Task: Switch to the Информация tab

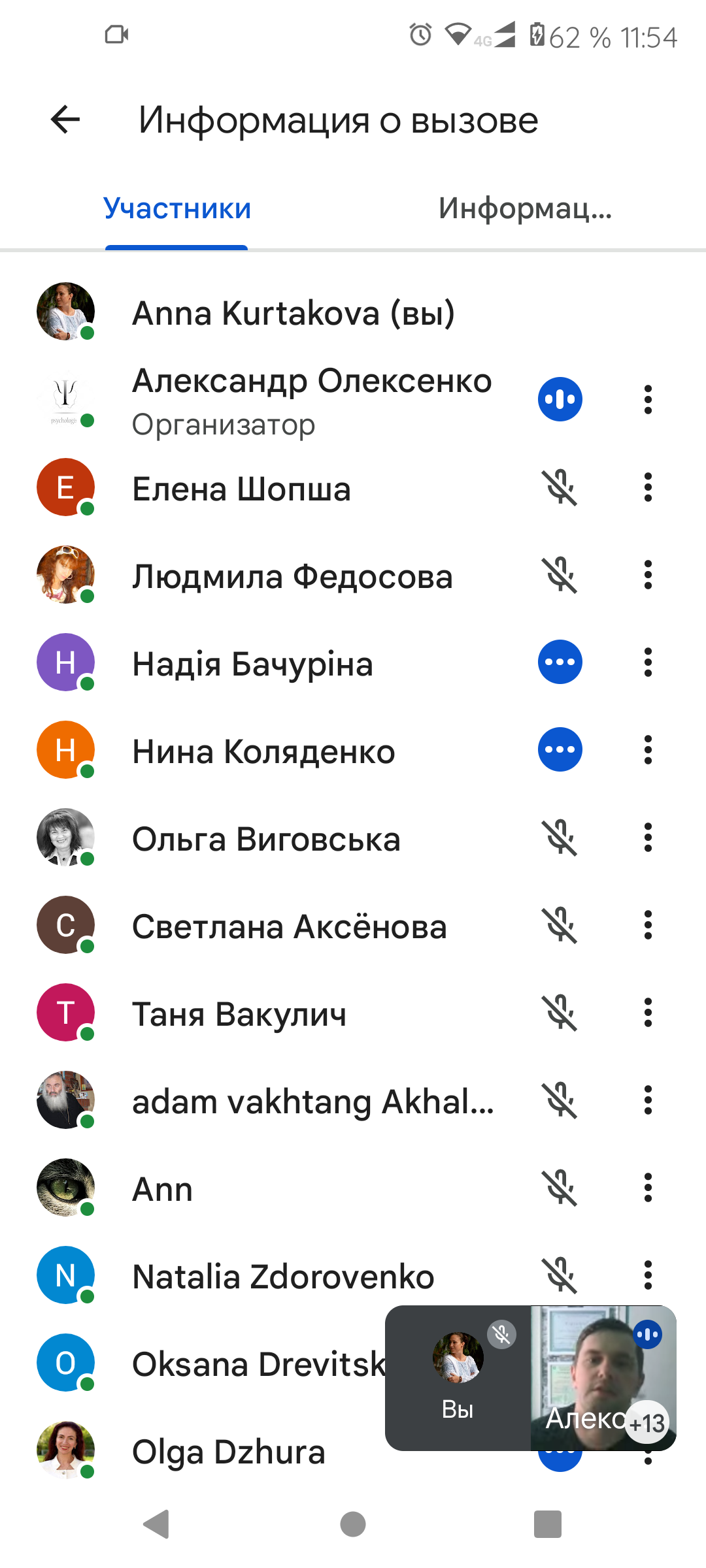Action: (x=525, y=209)
